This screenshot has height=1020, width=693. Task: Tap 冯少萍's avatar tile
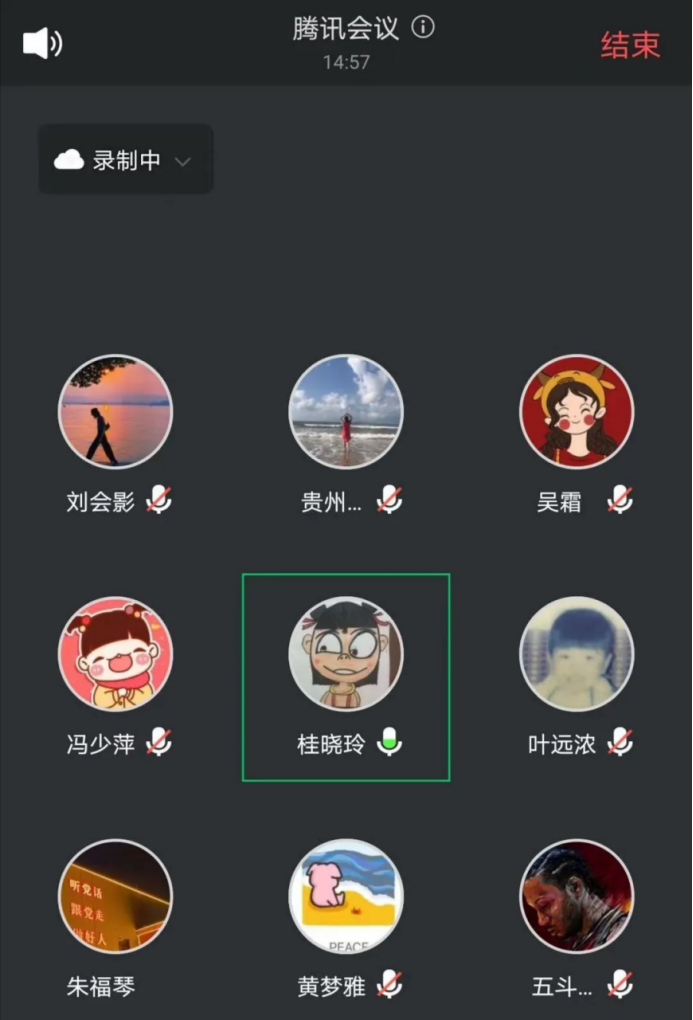[115, 654]
